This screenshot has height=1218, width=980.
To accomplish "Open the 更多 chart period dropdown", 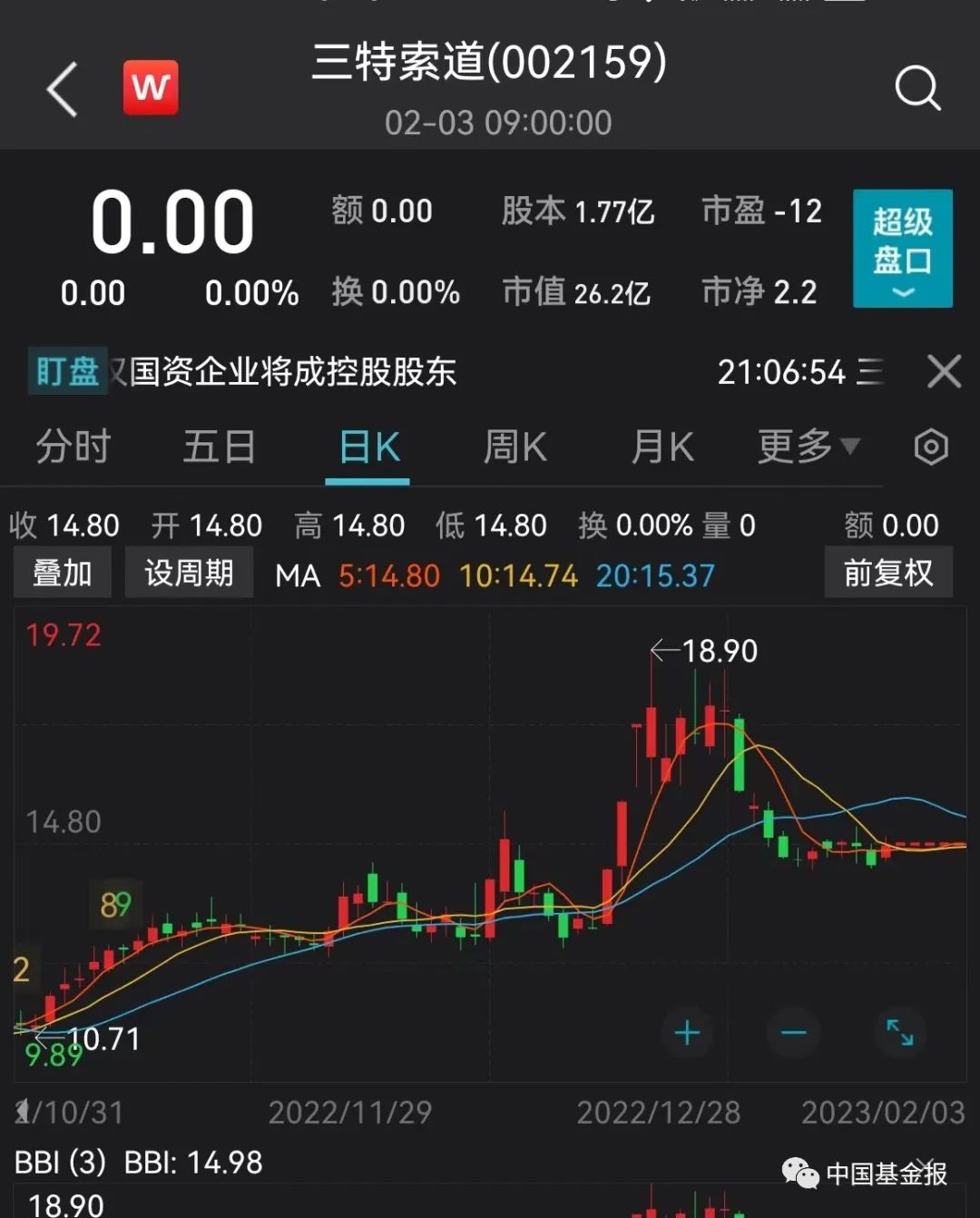I will [807, 447].
